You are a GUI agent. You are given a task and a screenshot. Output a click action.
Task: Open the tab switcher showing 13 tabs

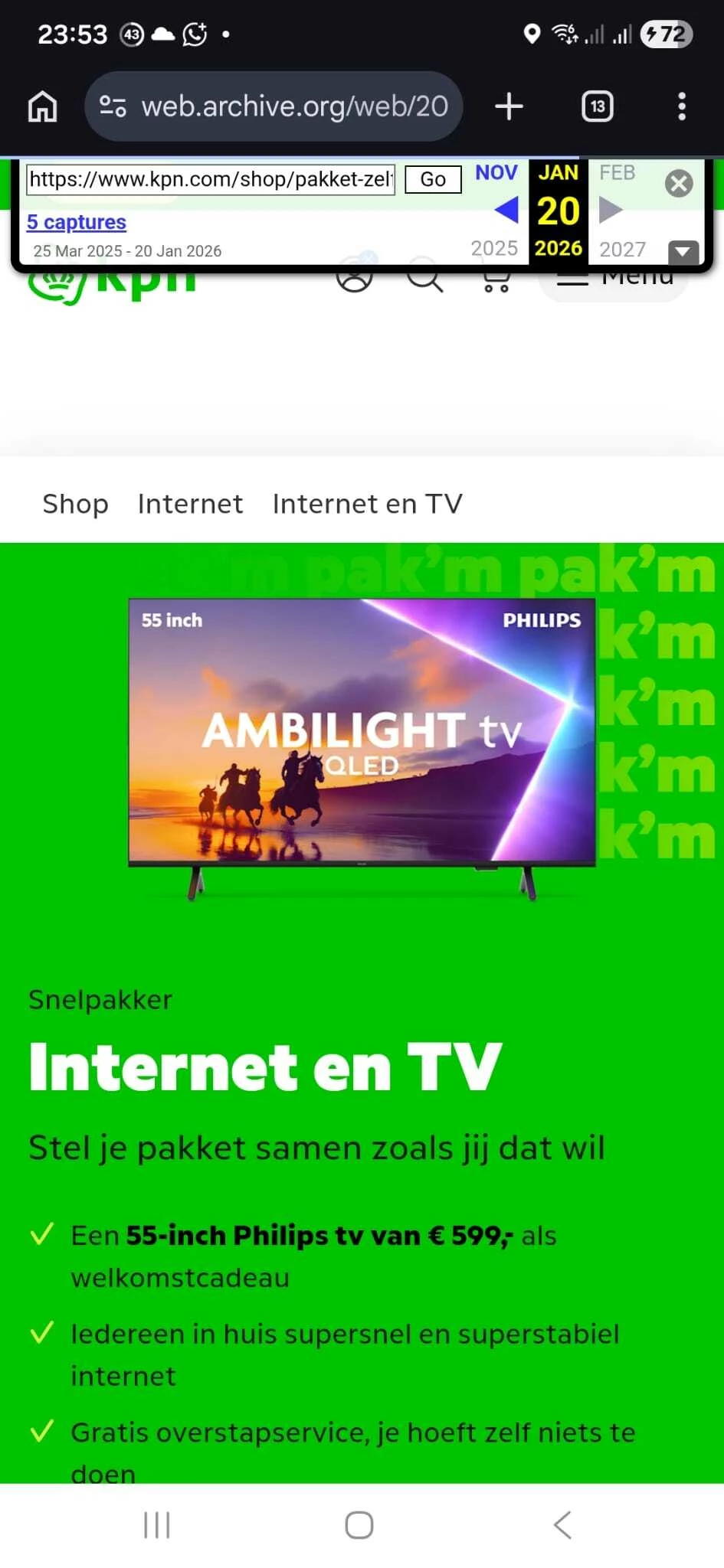coord(598,106)
